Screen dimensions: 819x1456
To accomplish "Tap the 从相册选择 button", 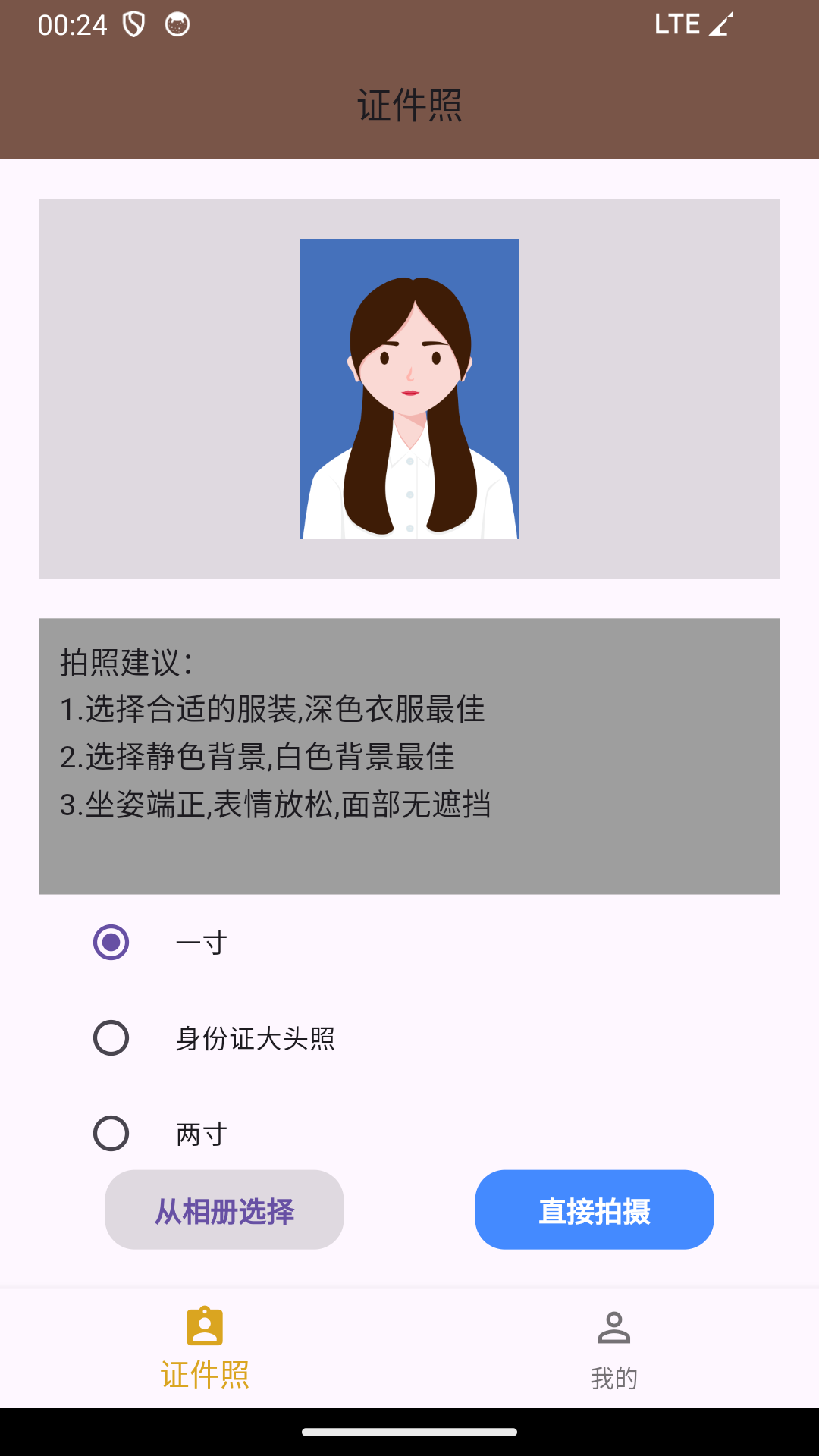I will click(224, 1210).
